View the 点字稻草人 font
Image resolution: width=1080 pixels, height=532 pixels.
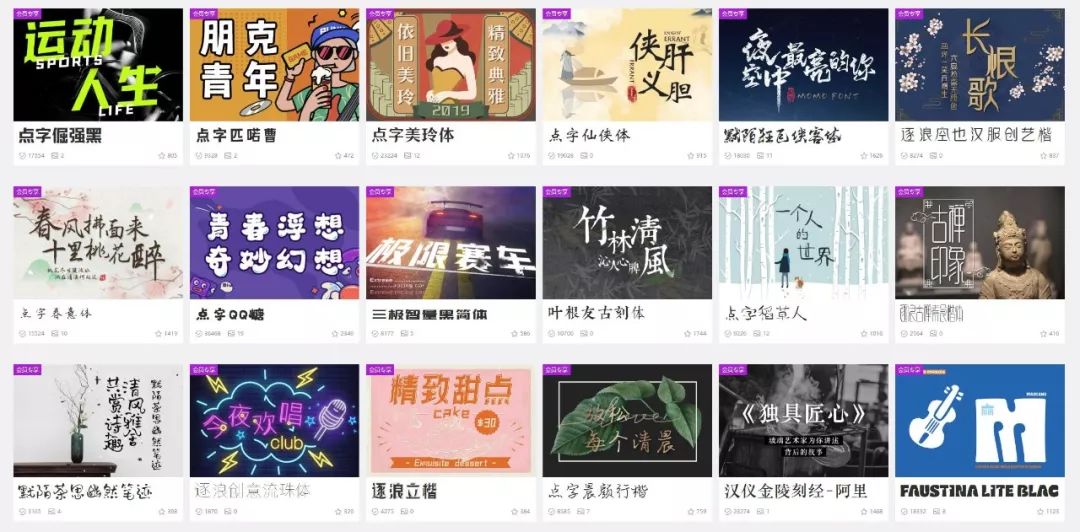coord(803,243)
